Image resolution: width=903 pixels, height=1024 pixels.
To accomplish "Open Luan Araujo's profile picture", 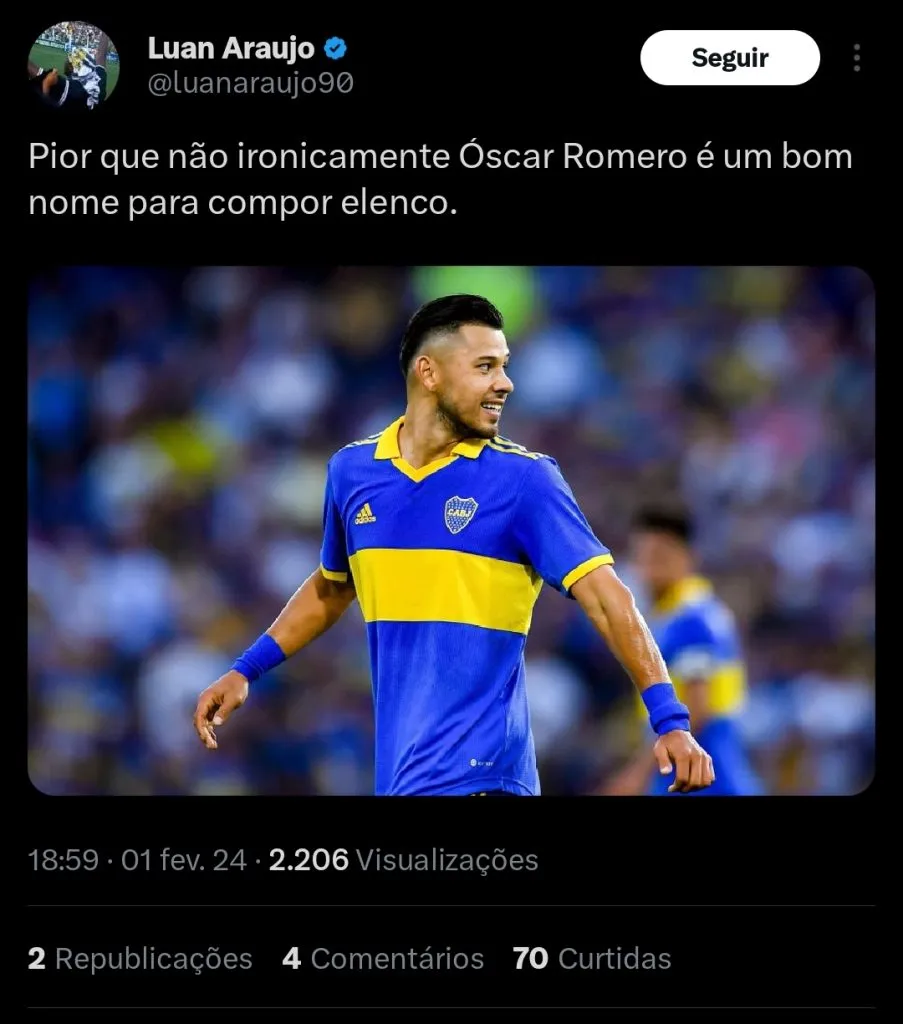I will click(73, 64).
